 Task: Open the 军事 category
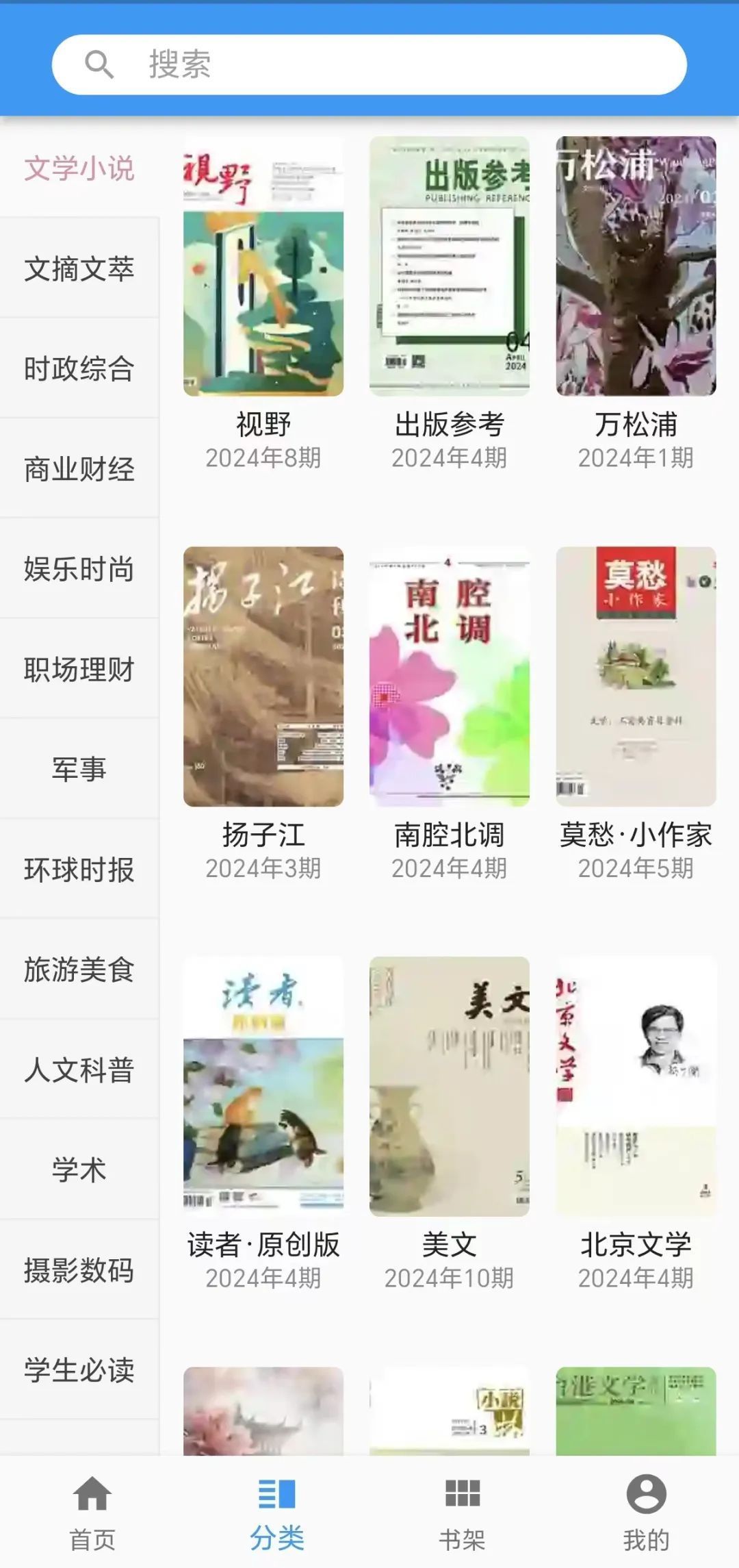coord(79,770)
